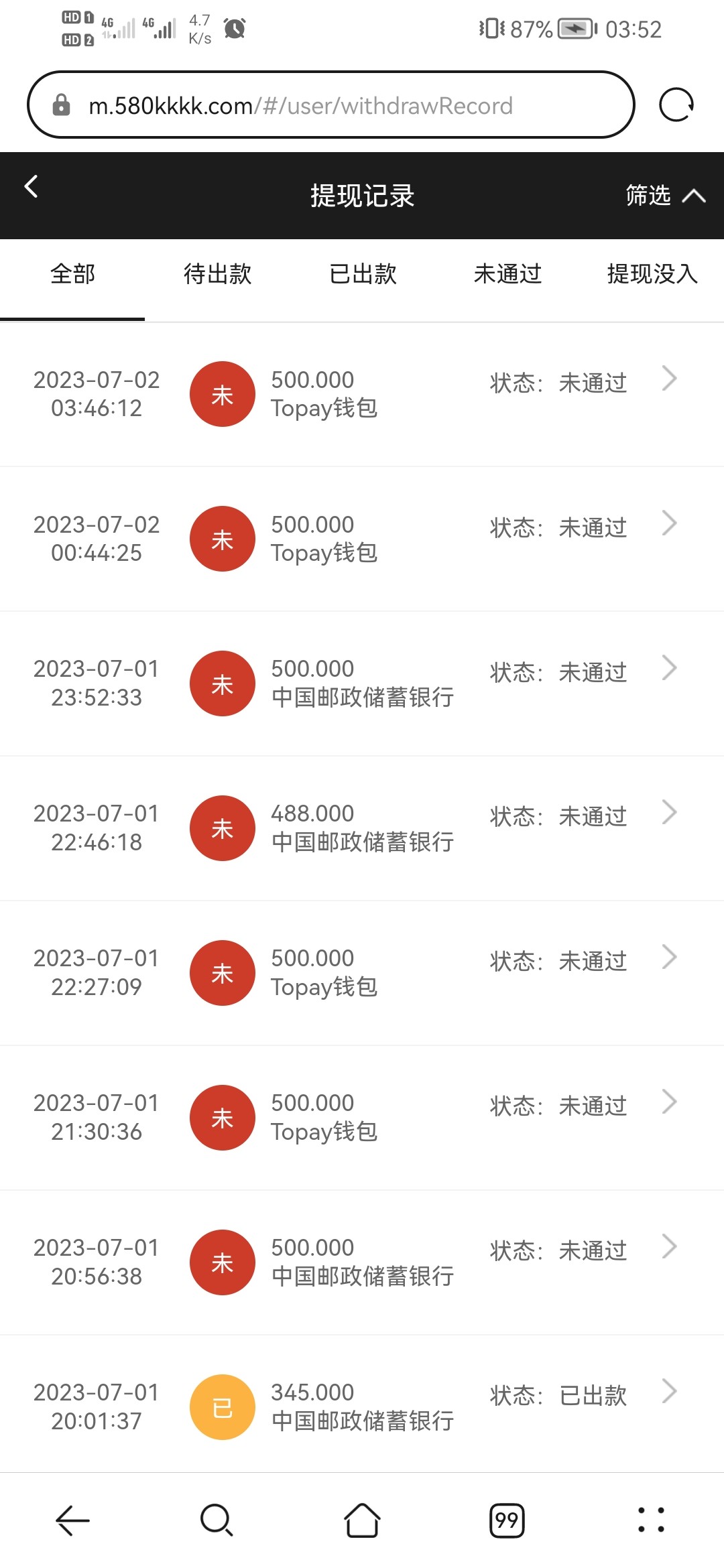
Task: Switch to the 已出款 tab
Action: click(362, 274)
